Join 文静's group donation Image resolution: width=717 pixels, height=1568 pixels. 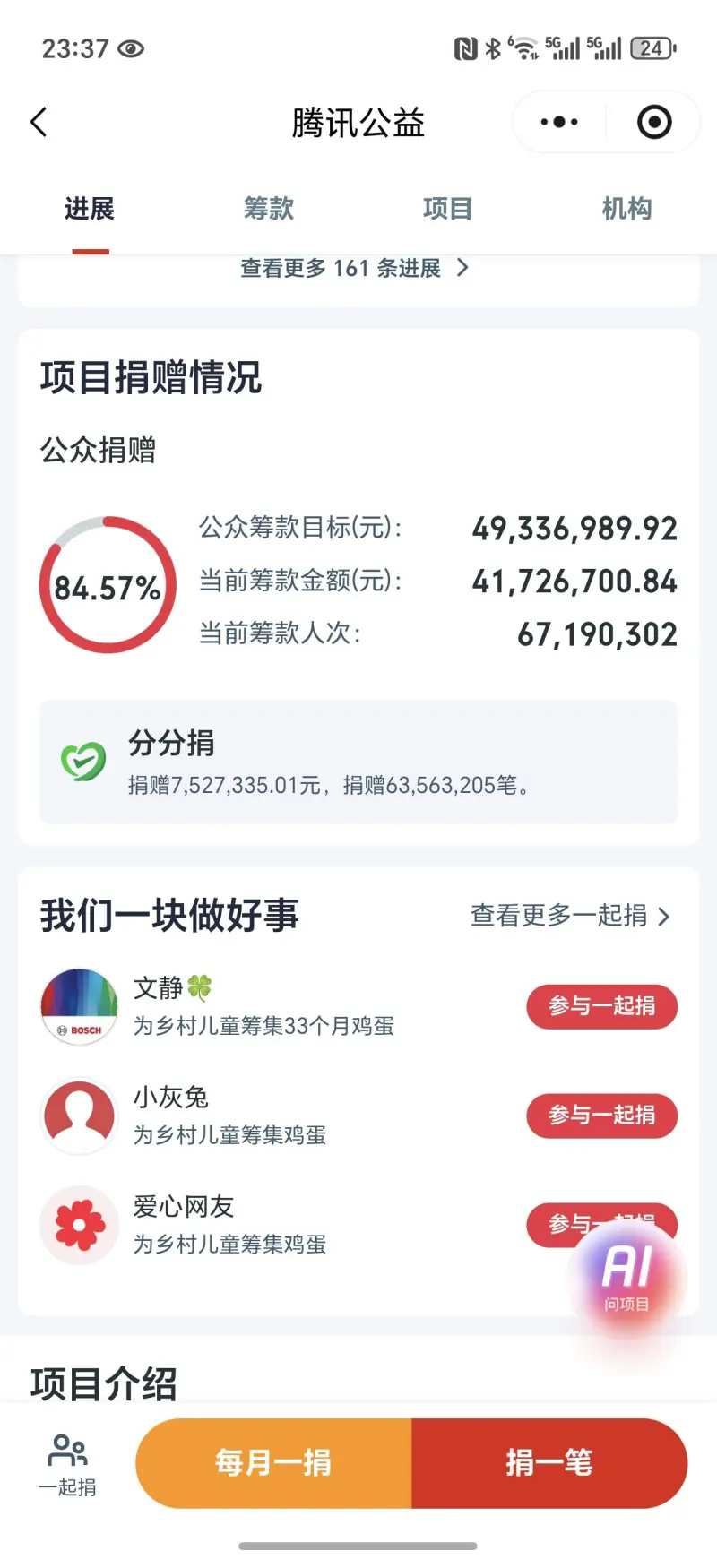(x=601, y=1006)
